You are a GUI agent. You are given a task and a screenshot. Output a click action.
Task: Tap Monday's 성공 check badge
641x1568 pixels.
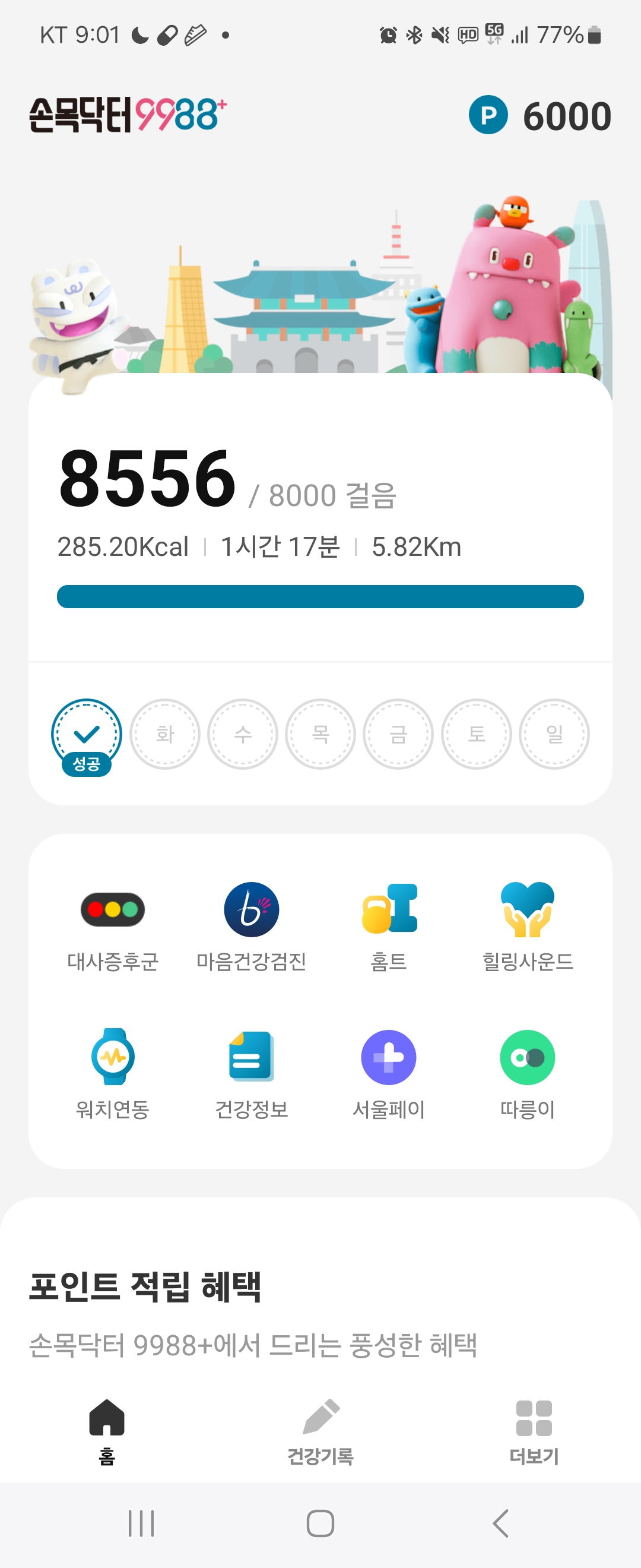87,736
